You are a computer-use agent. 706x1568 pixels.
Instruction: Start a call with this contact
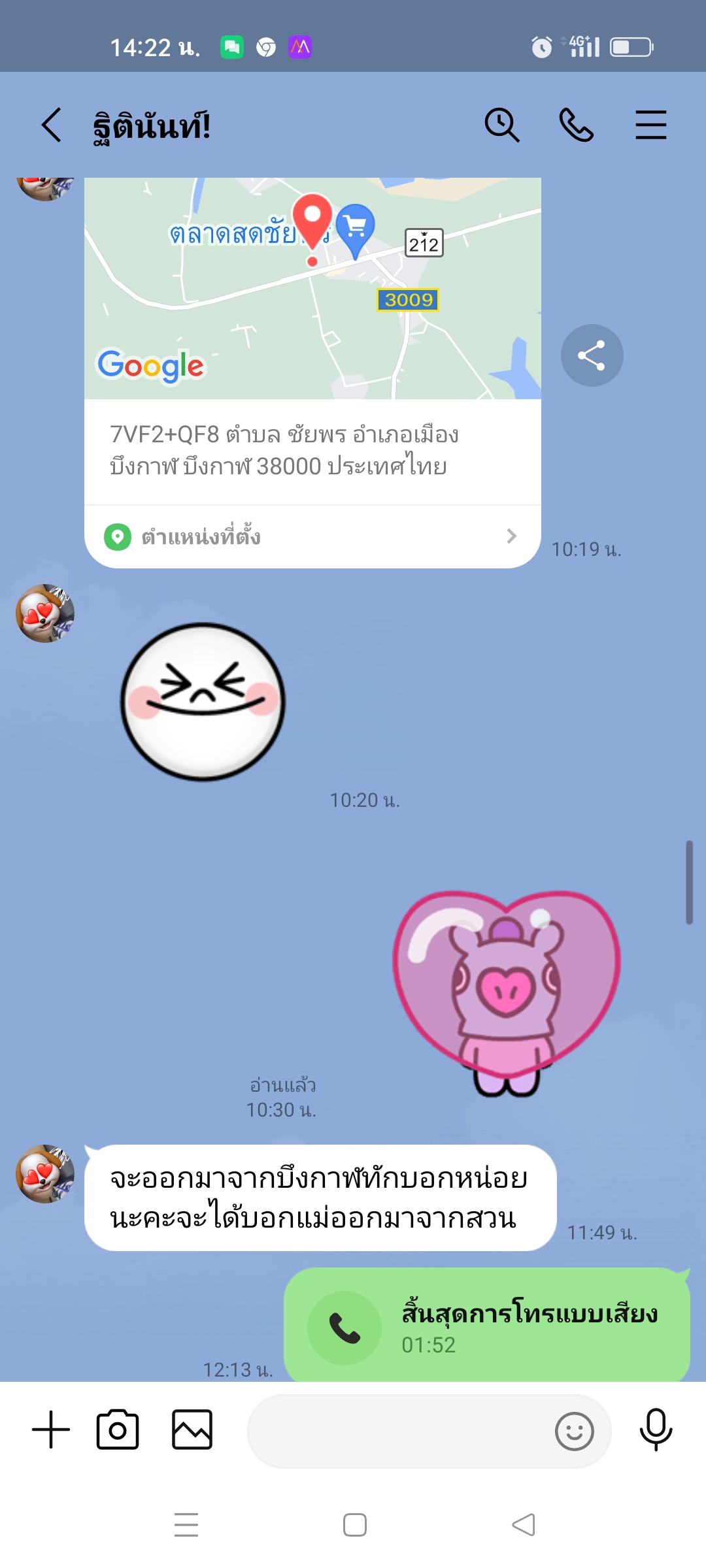[x=577, y=125]
